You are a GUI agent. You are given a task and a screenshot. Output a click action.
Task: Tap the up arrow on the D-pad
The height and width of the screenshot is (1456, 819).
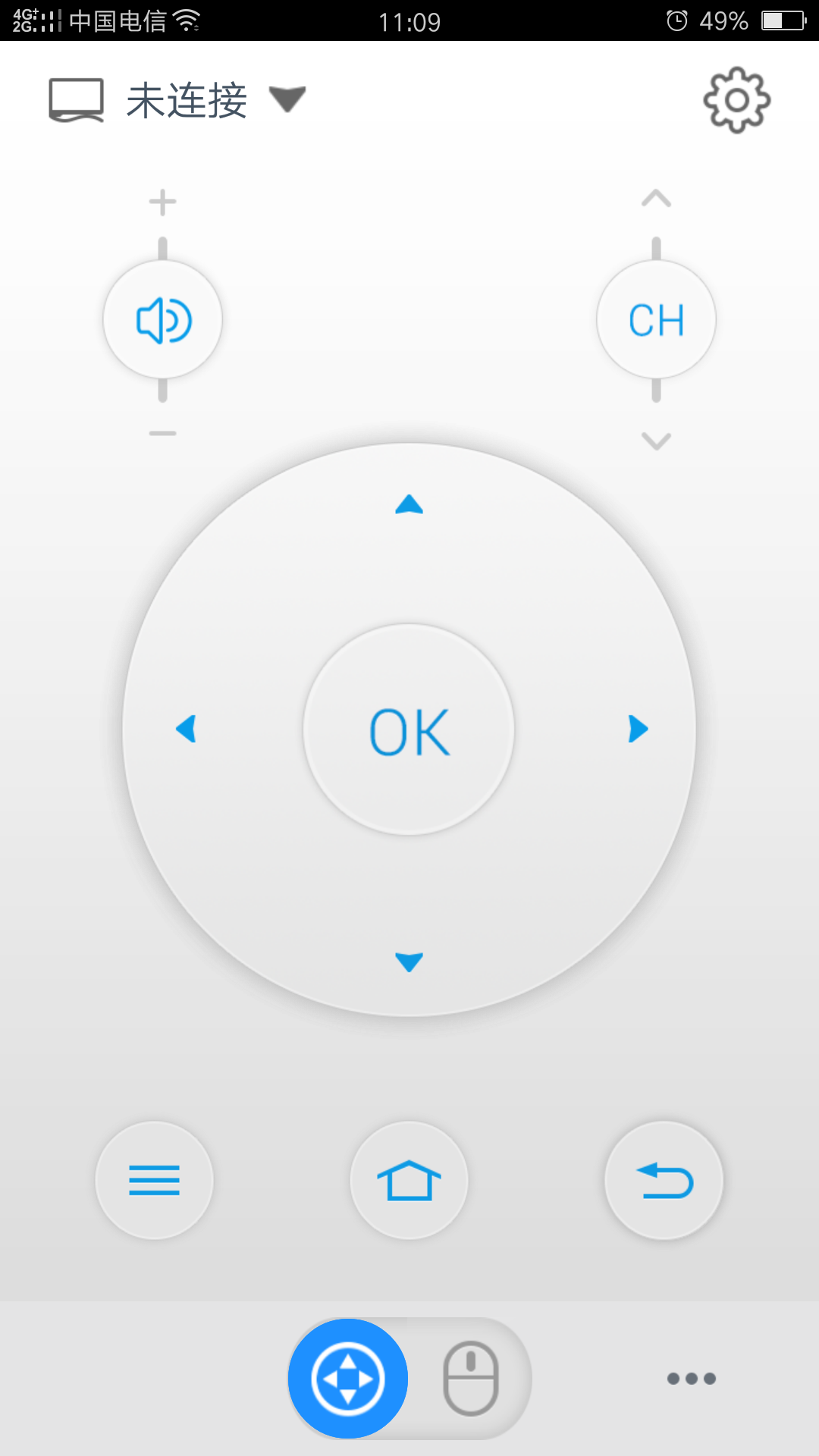point(409,504)
